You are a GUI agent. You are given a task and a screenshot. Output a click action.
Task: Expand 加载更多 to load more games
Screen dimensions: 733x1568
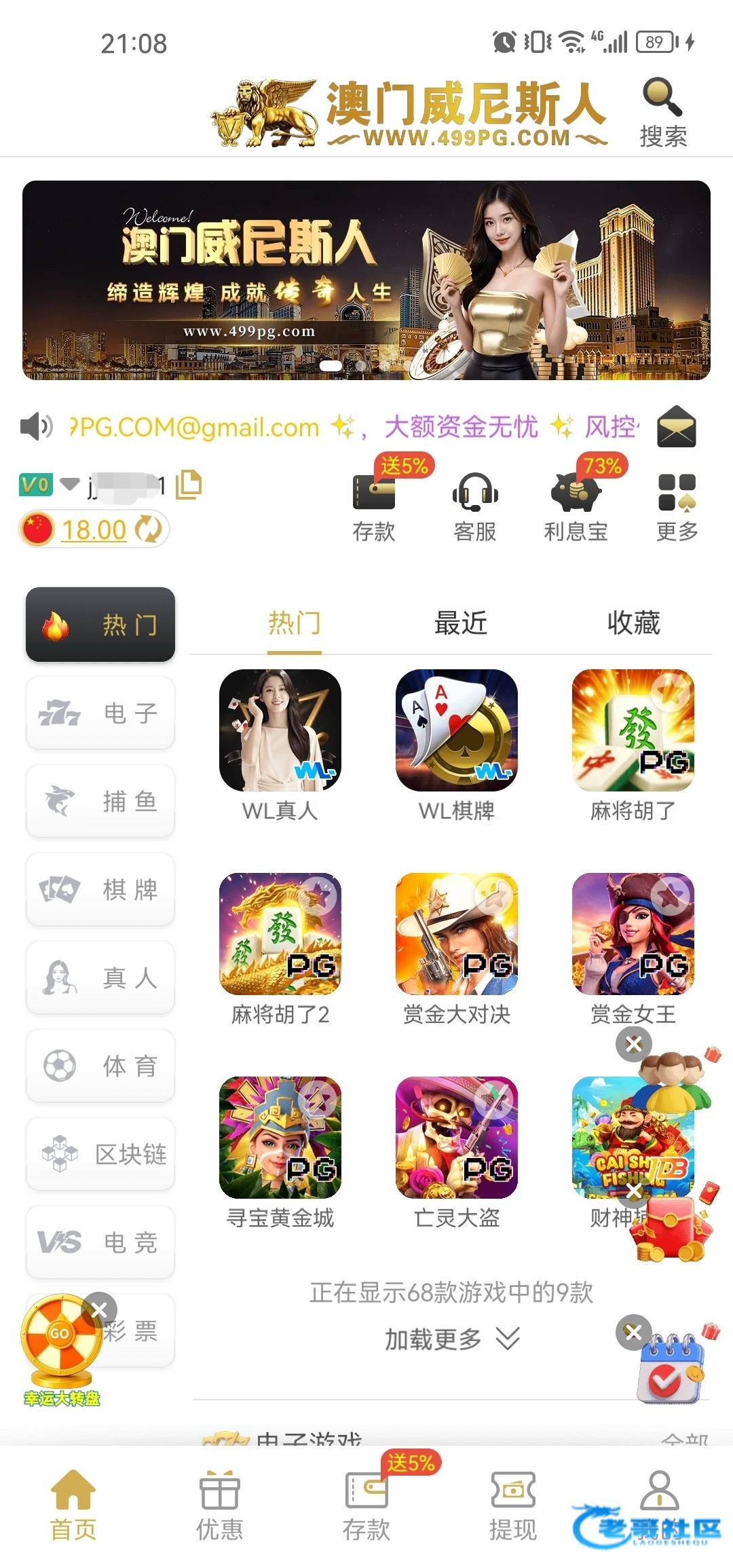click(x=451, y=1339)
